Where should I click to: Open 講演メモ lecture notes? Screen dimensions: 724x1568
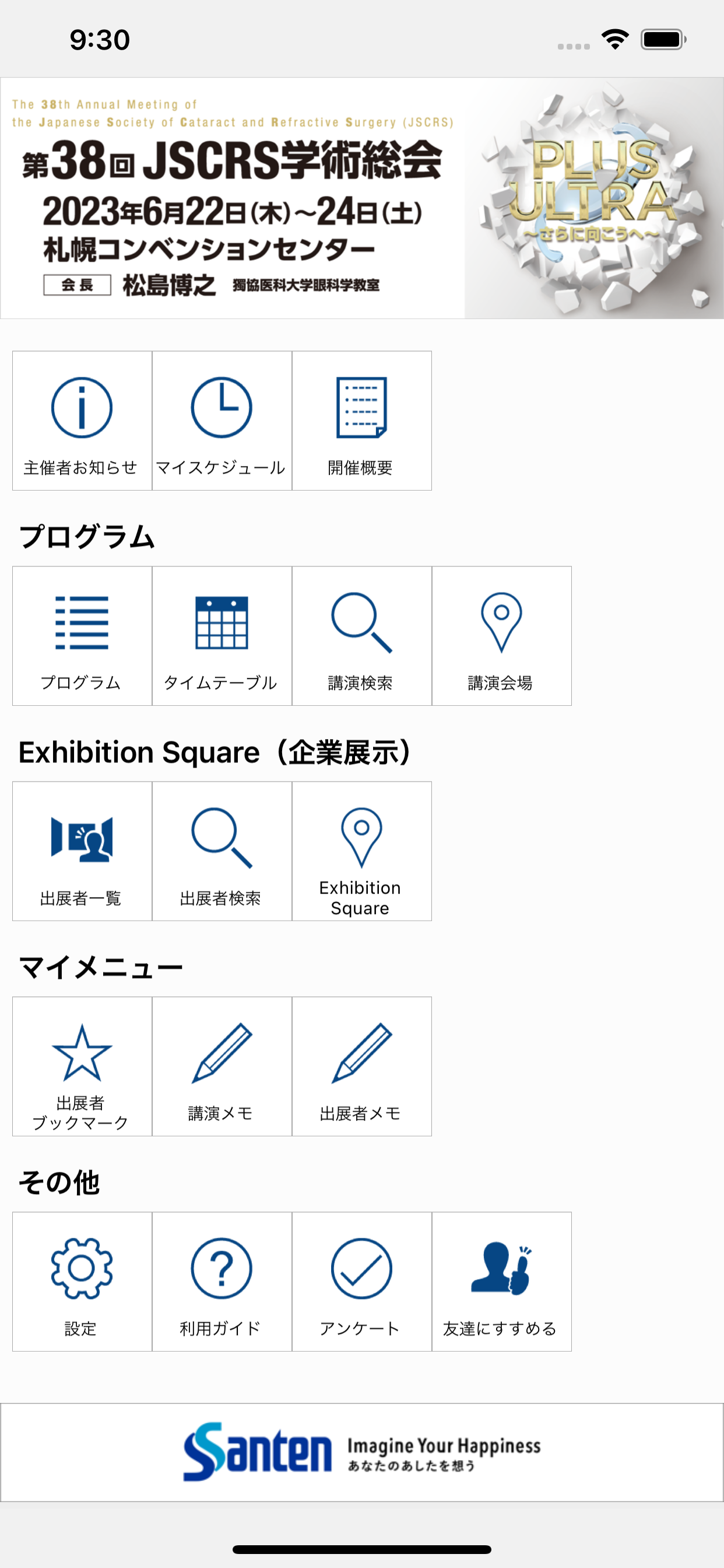[x=222, y=1066]
